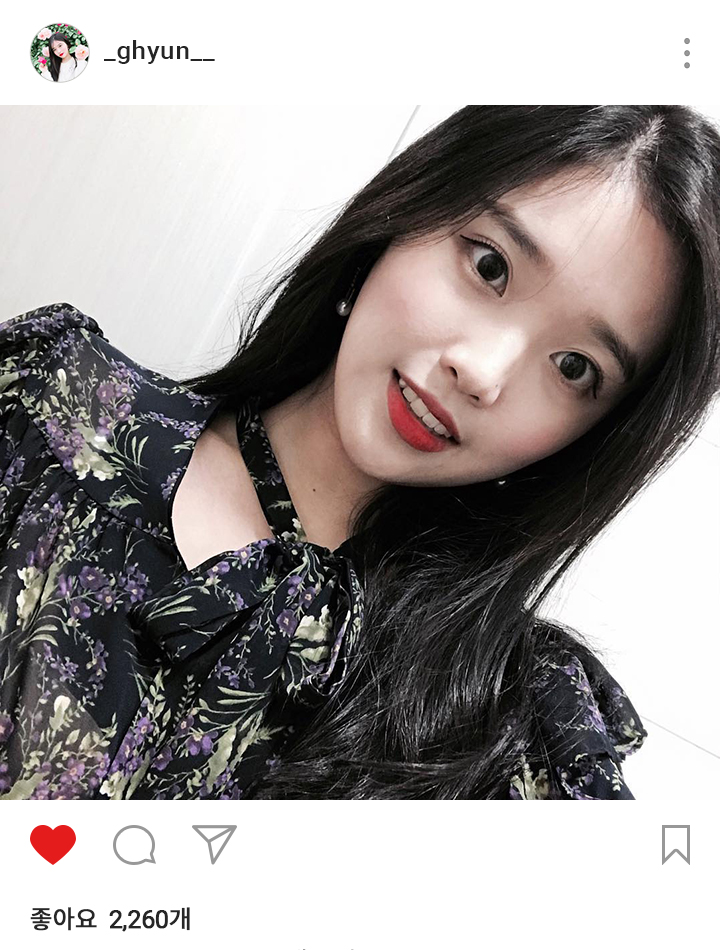The image size is (720, 950).
Task: View the 2,260 likes list
Action: (111, 918)
